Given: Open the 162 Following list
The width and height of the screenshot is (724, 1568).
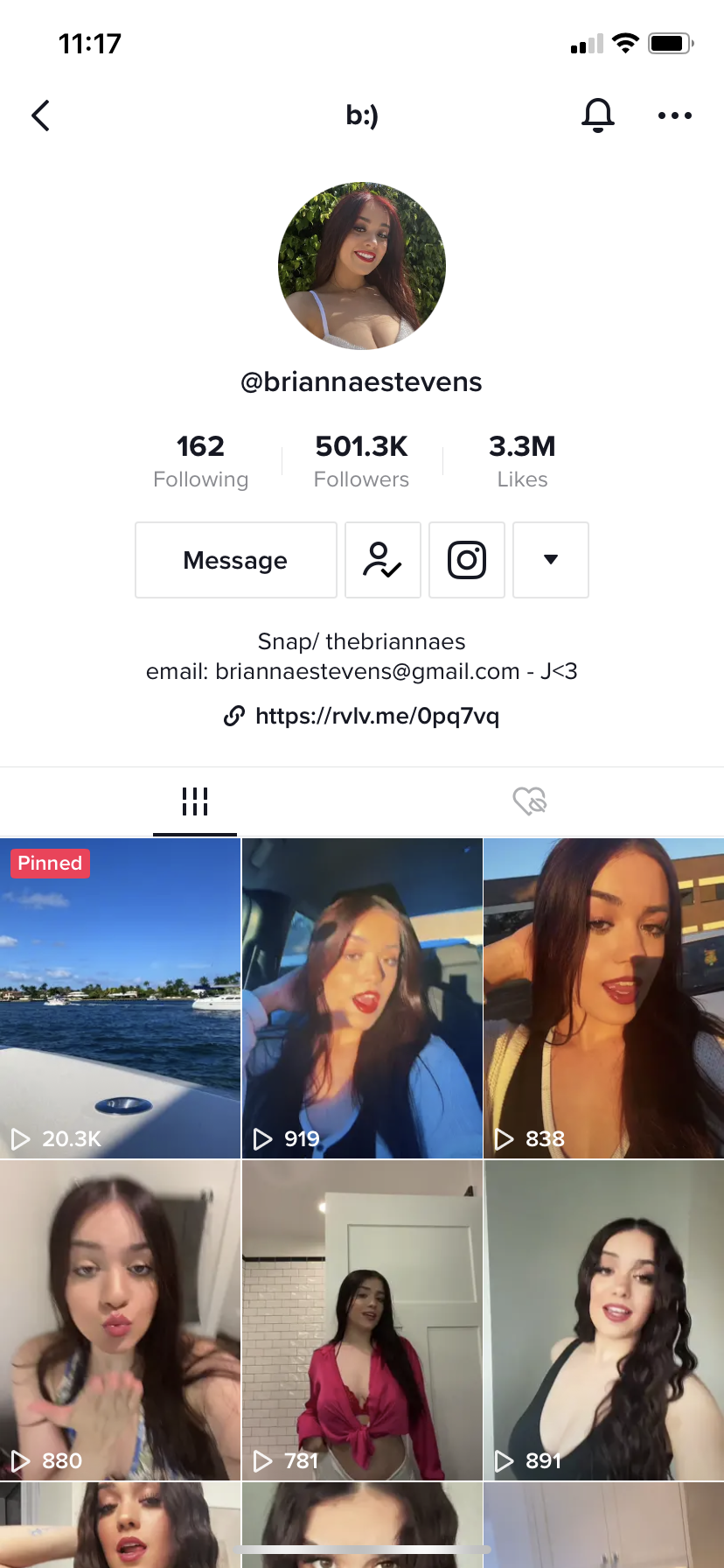Looking at the screenshot, I should (200, 461).
